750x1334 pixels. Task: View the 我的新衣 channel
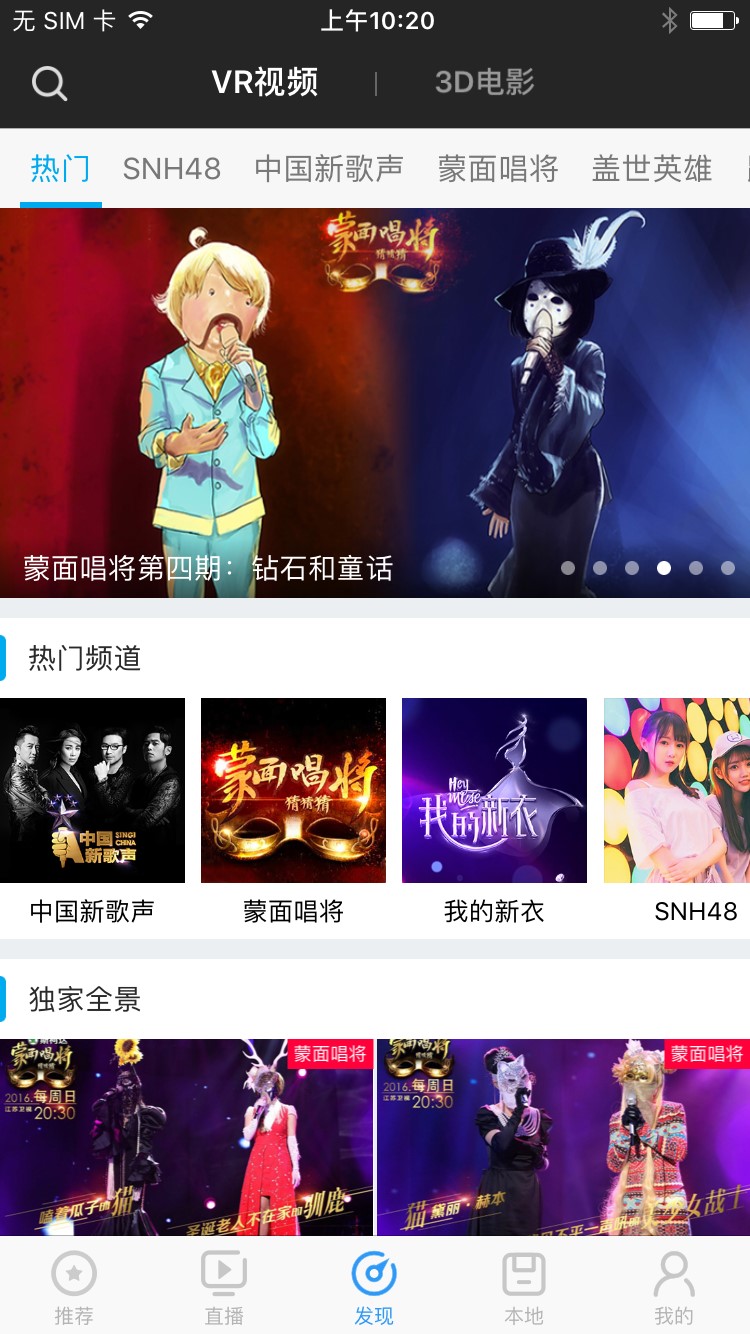pos(494,790)
